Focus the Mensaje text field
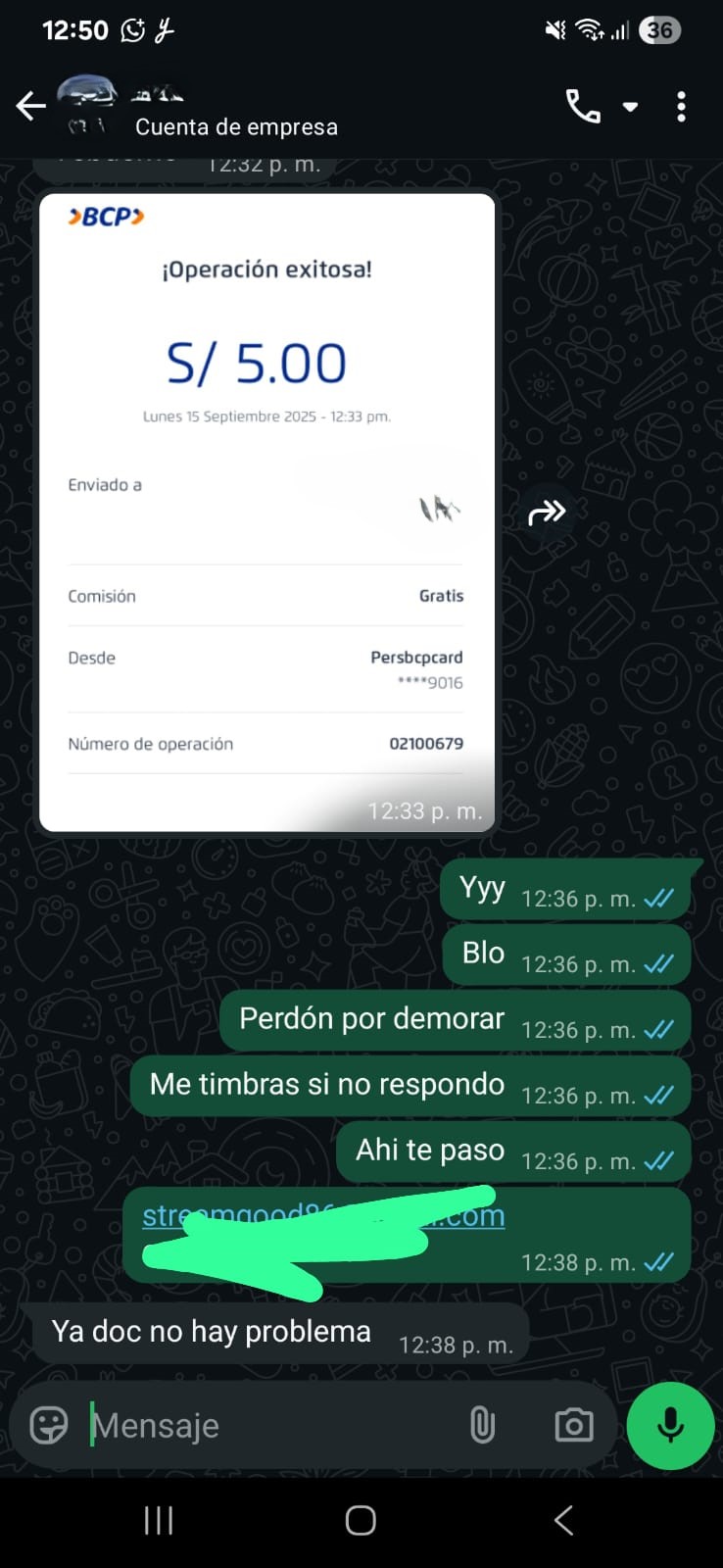 point(265,1426)
